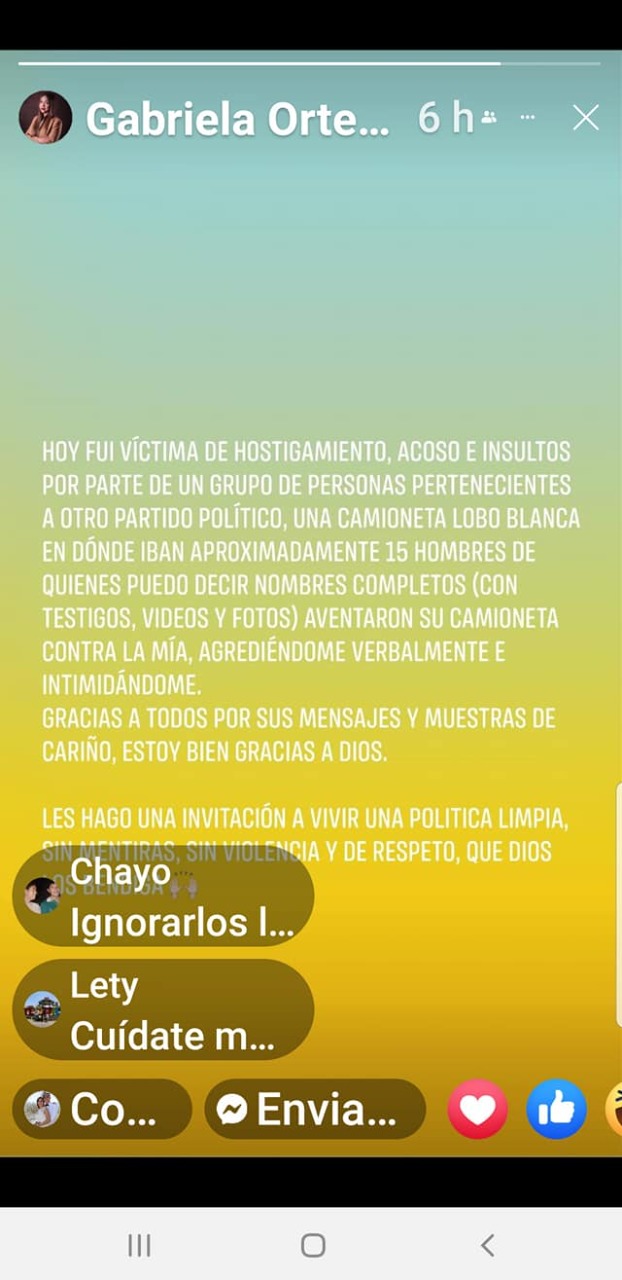React with the red heart
The height and width of the screenshot is (1280, 622).
click(477, 1109)
